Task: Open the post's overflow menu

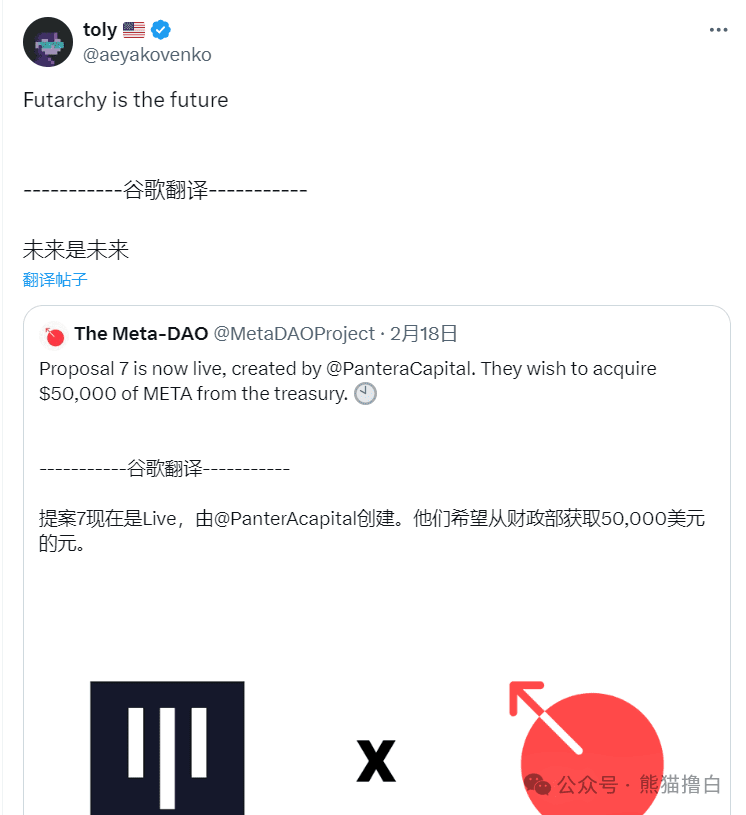Action: pos(718,30)
